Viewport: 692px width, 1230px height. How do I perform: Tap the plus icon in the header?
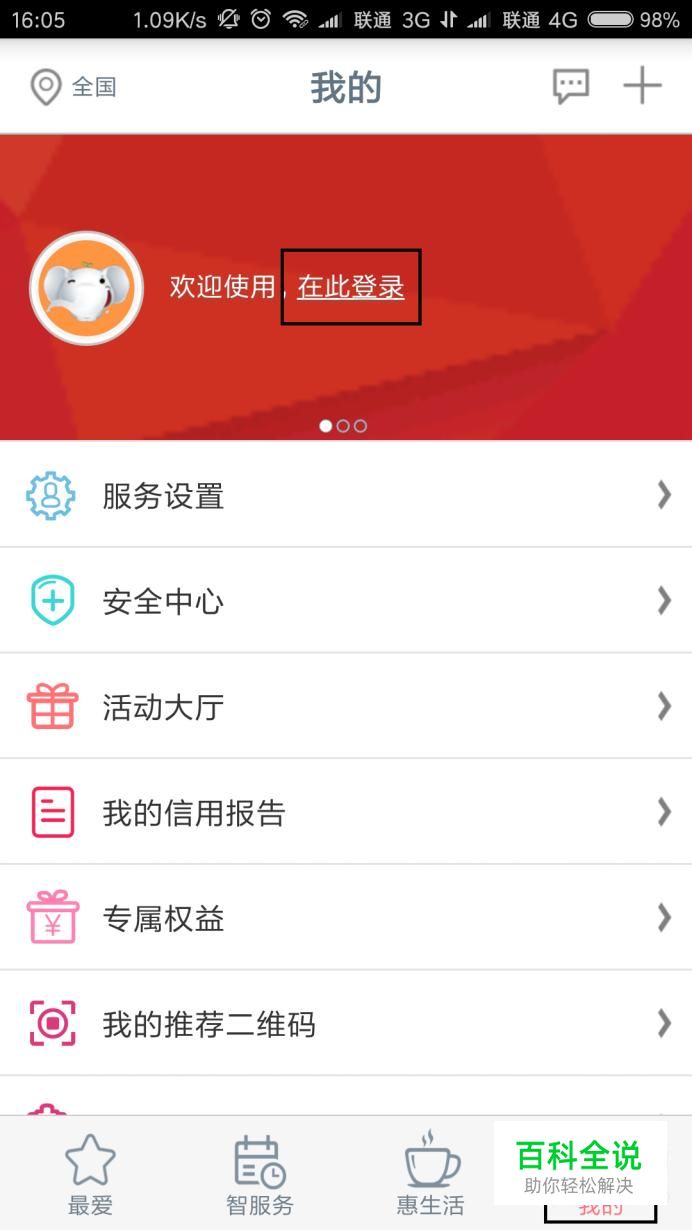(x=642, y=87)
